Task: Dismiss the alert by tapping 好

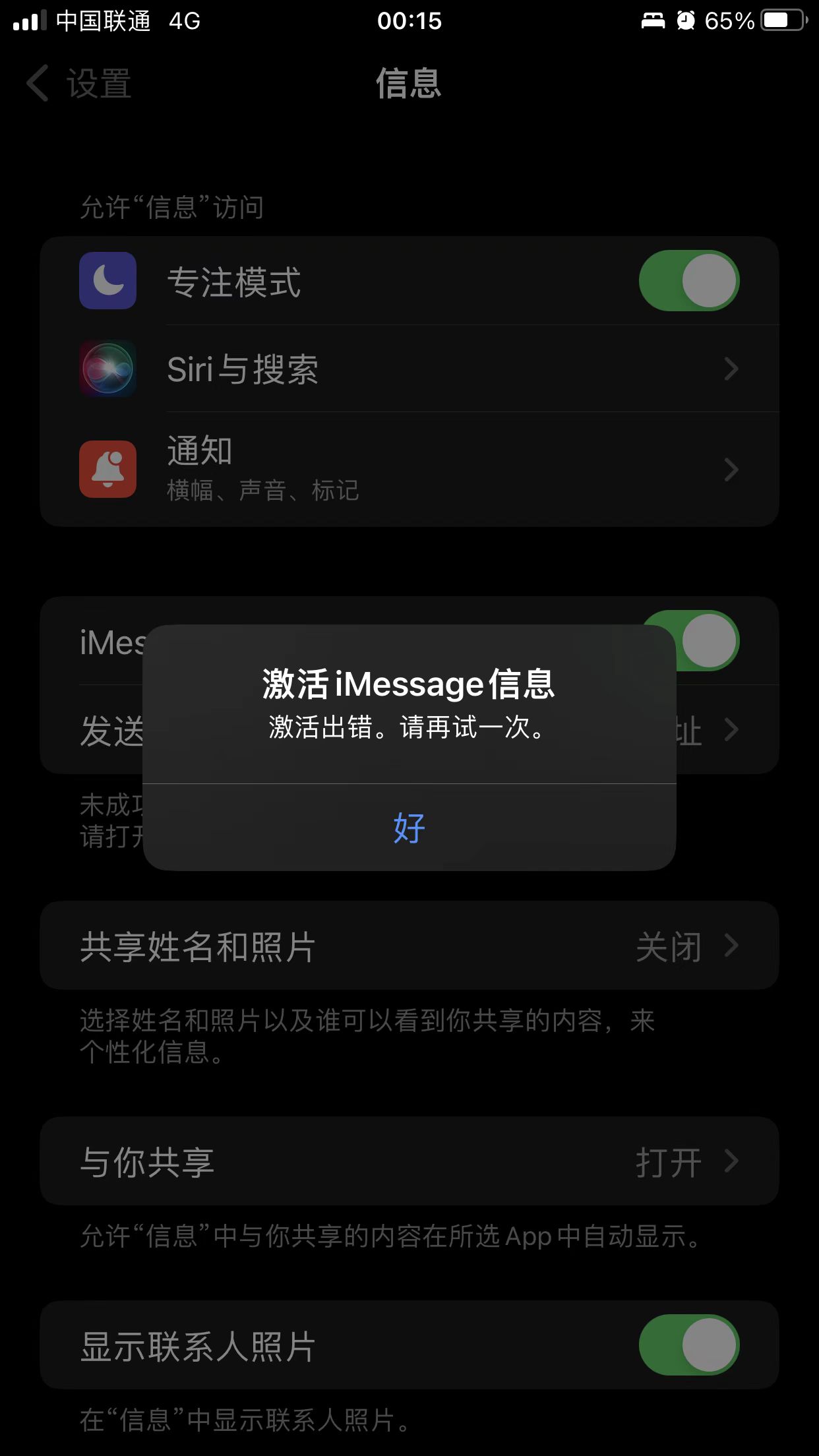Action: tap(409, 828)
